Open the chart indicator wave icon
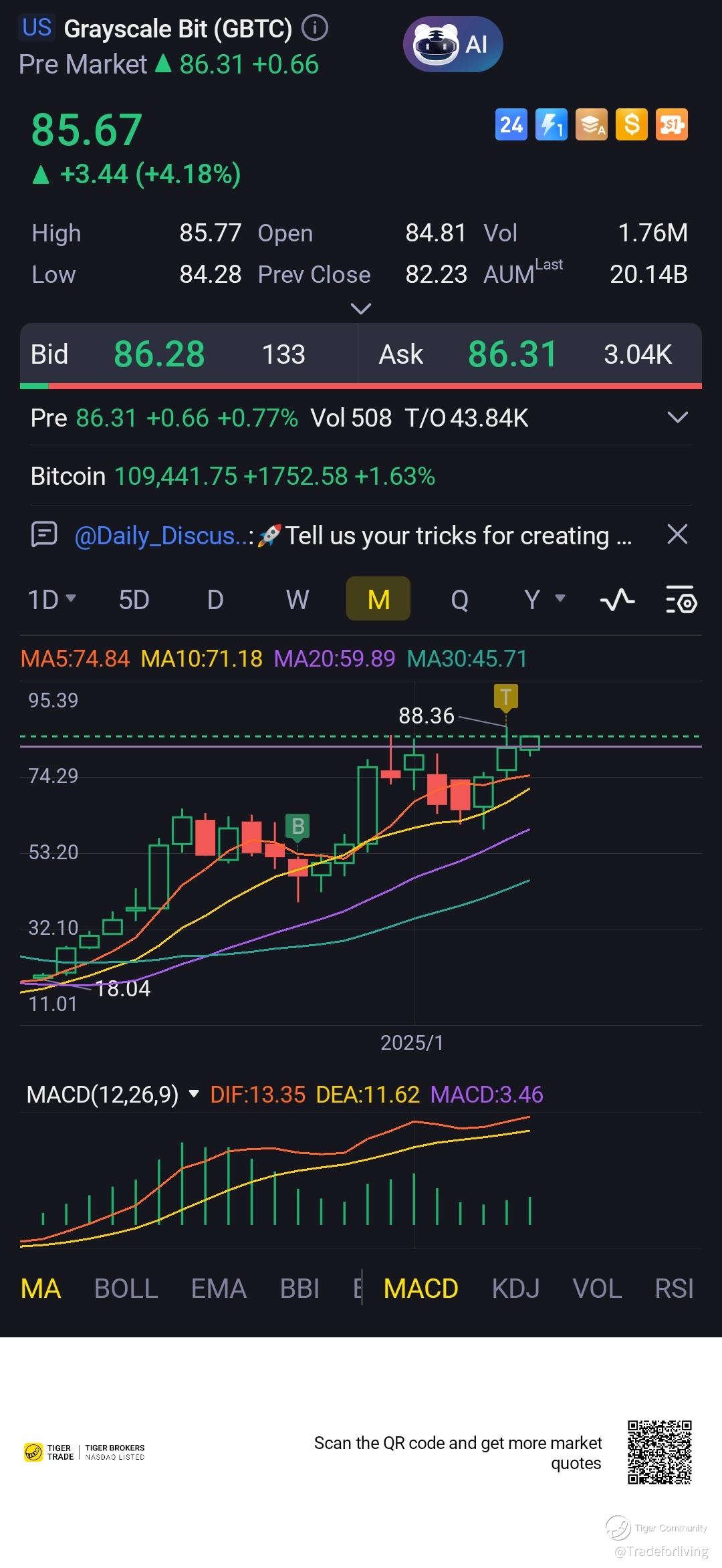The image size is (722, 1568). [x=617, y=600]
